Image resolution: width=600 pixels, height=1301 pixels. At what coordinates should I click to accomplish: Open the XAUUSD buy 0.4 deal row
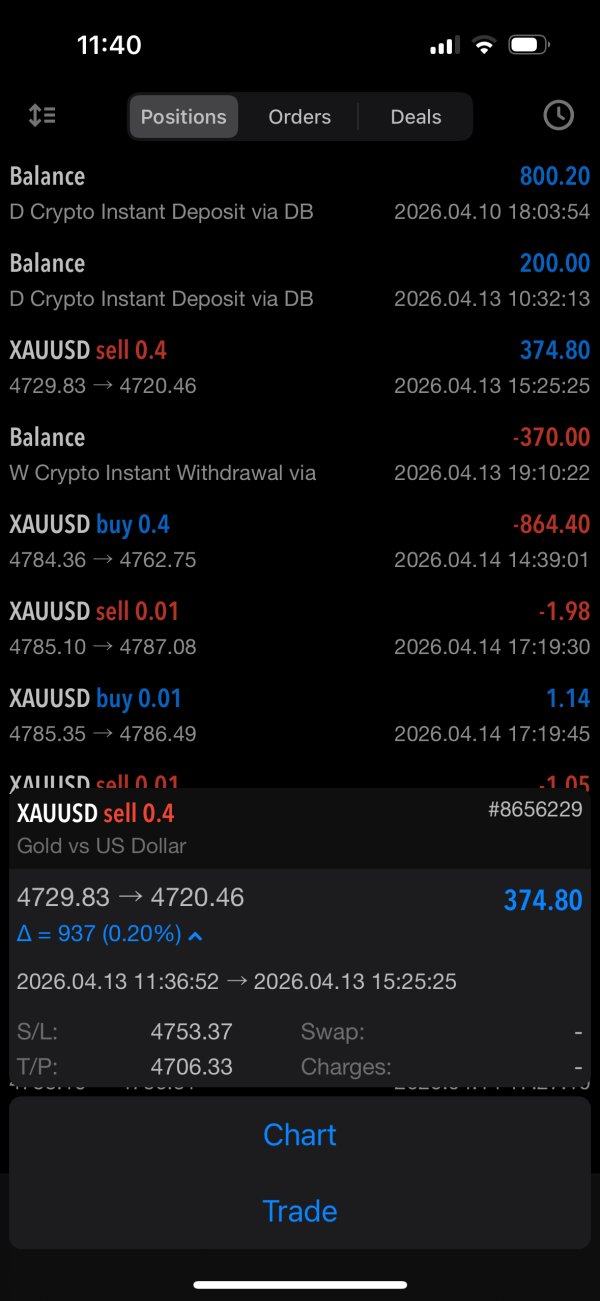300,542
